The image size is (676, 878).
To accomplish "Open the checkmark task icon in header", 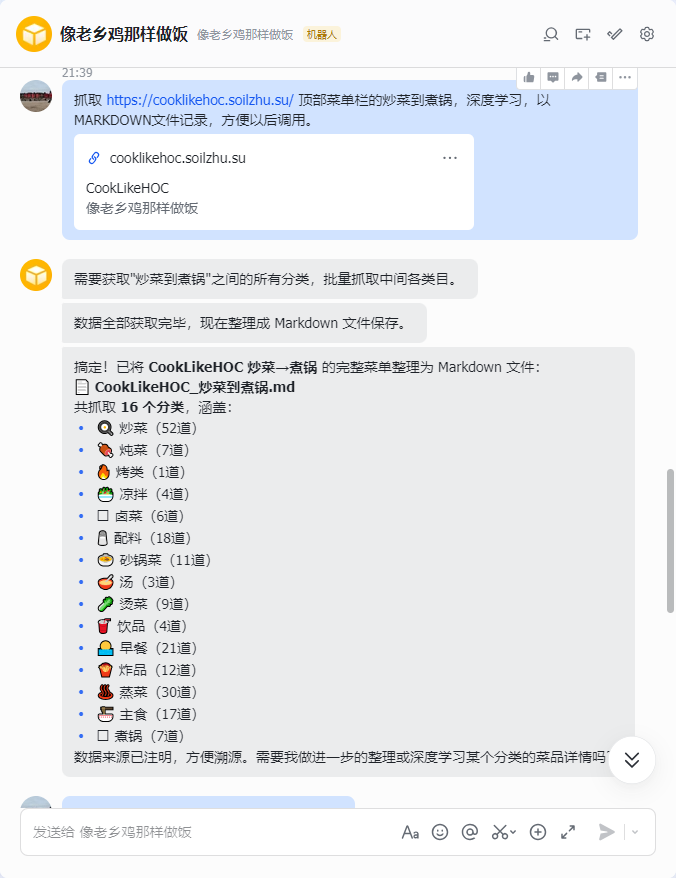I will pos(615,34).
